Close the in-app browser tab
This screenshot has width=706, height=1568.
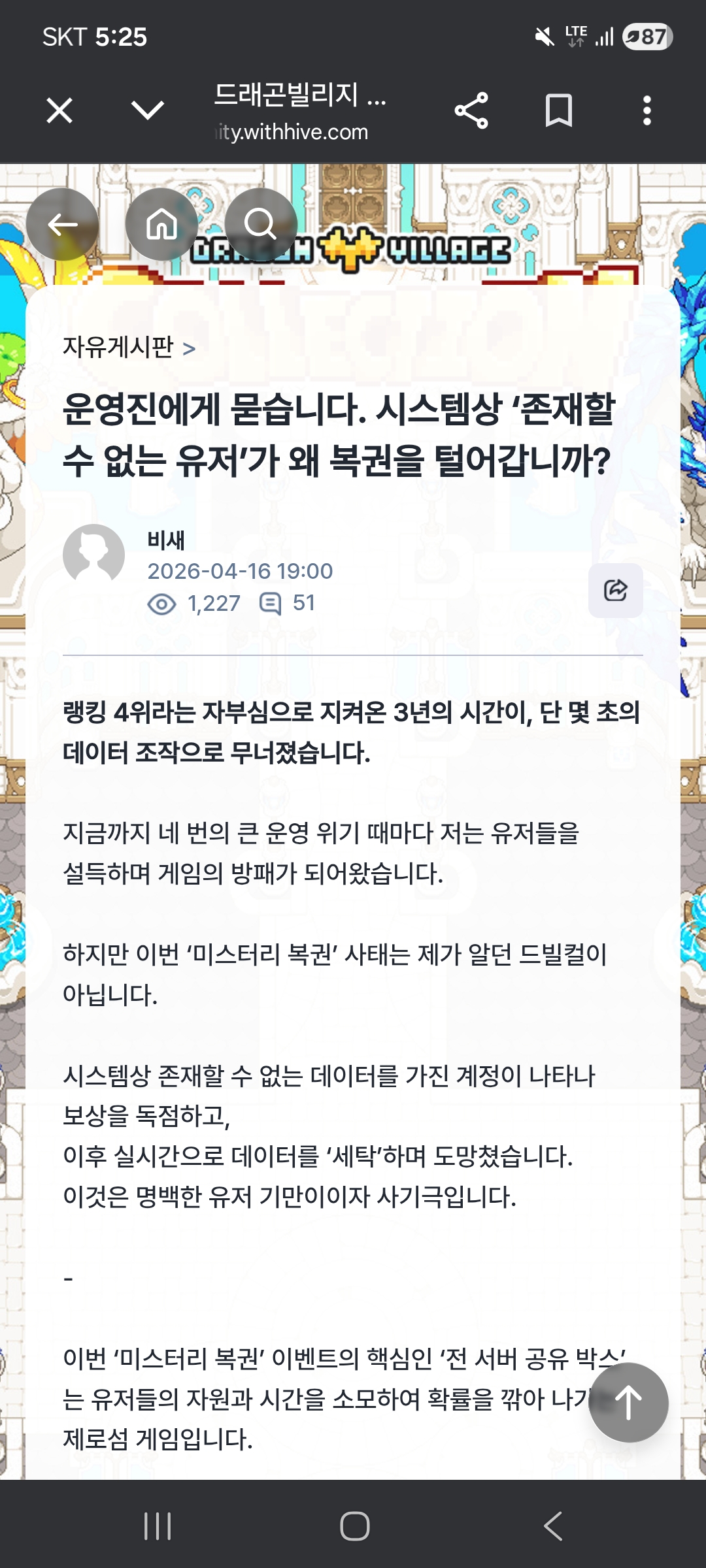click(x=59, y=110)
